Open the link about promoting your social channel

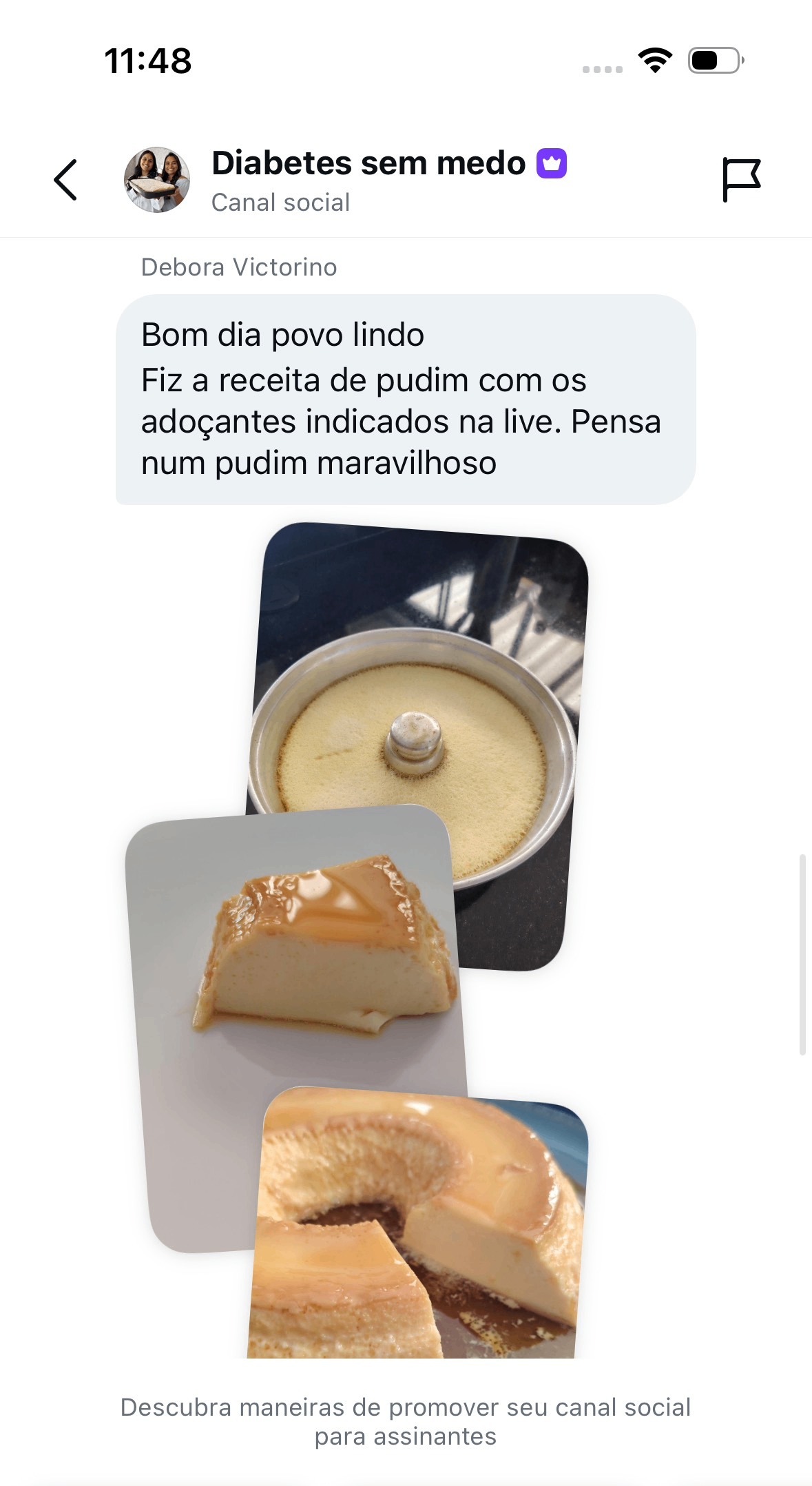(406, 1421)
